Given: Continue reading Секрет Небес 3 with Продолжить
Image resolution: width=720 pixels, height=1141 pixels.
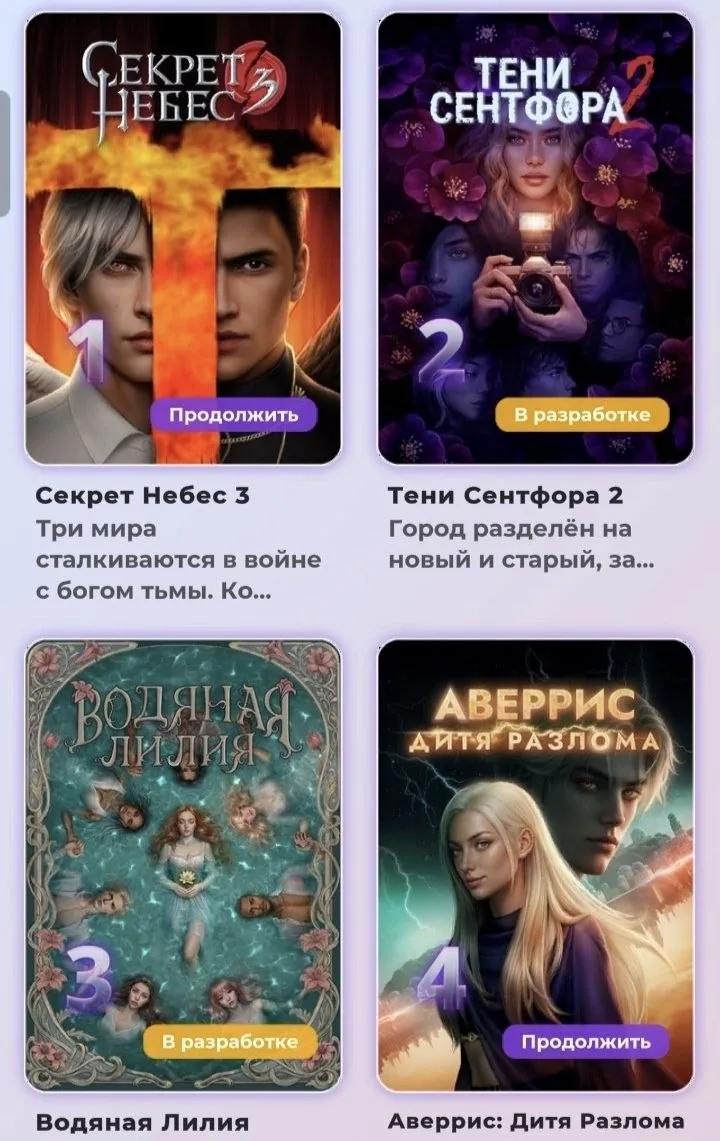Looking at the screenshot, I should pos(234,415).
